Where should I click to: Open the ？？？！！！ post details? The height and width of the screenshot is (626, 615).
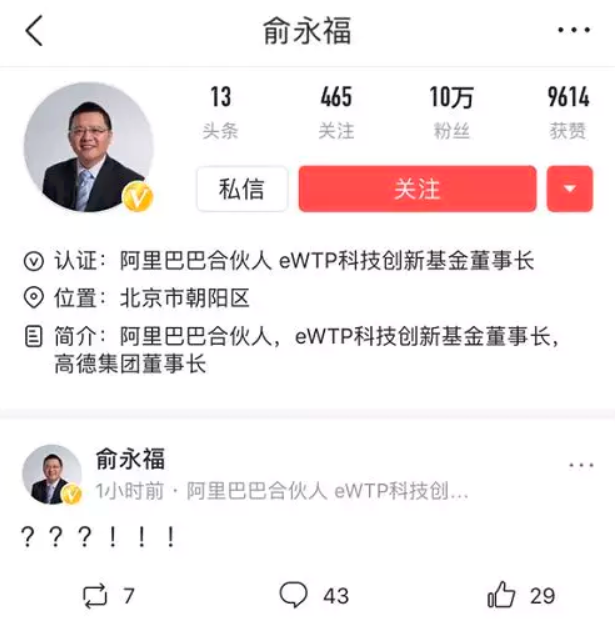98,537
